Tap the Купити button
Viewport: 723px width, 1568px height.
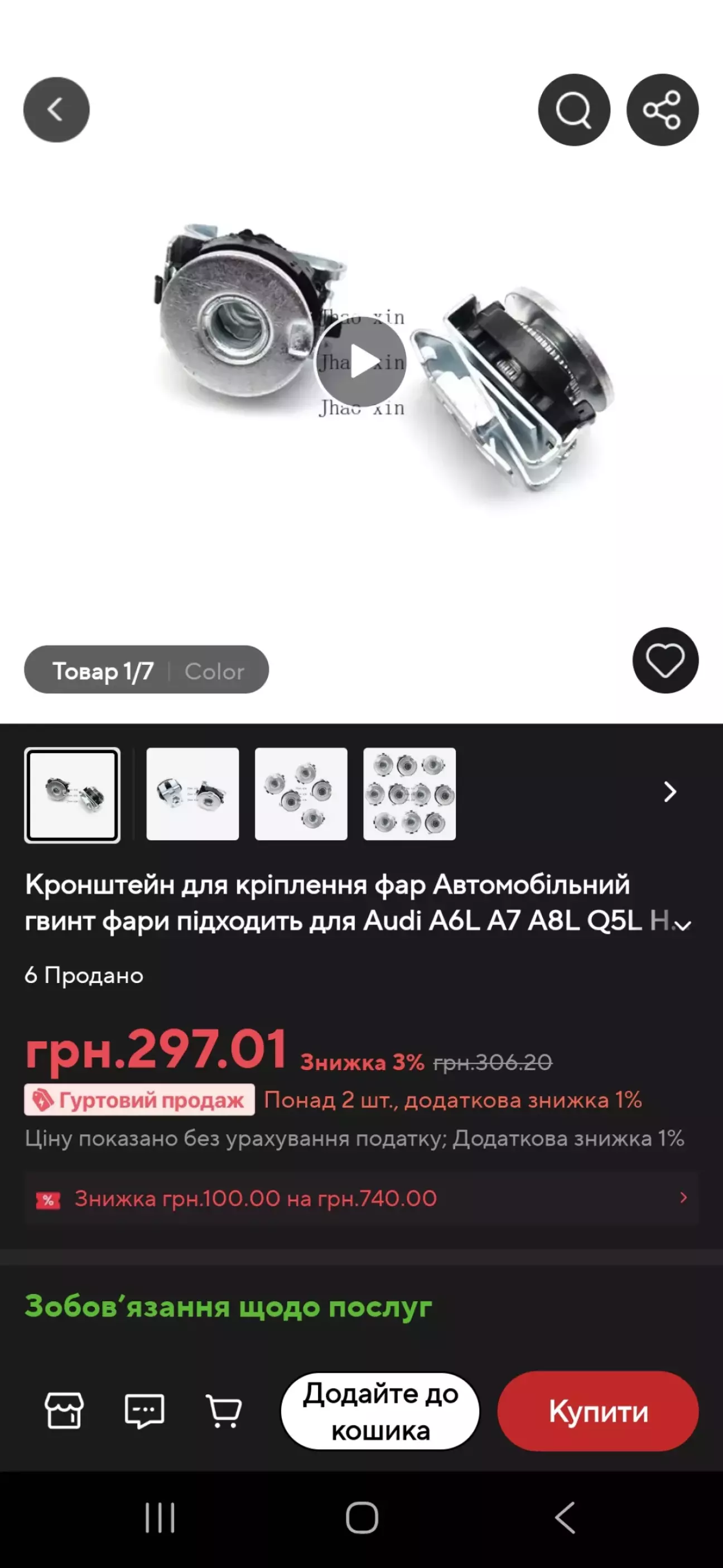point(597,1411)
